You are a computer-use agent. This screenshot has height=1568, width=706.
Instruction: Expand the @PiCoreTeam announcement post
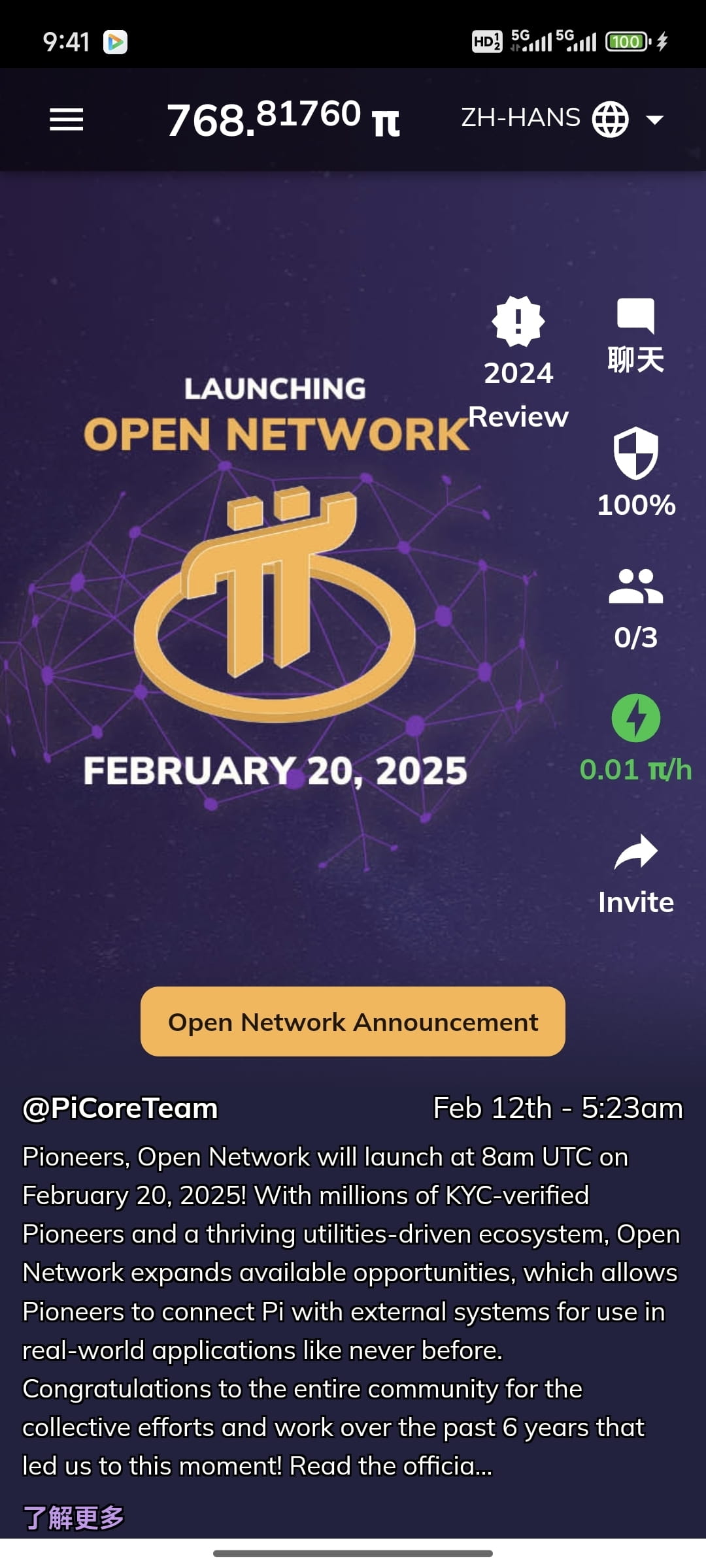point(120,1108)
